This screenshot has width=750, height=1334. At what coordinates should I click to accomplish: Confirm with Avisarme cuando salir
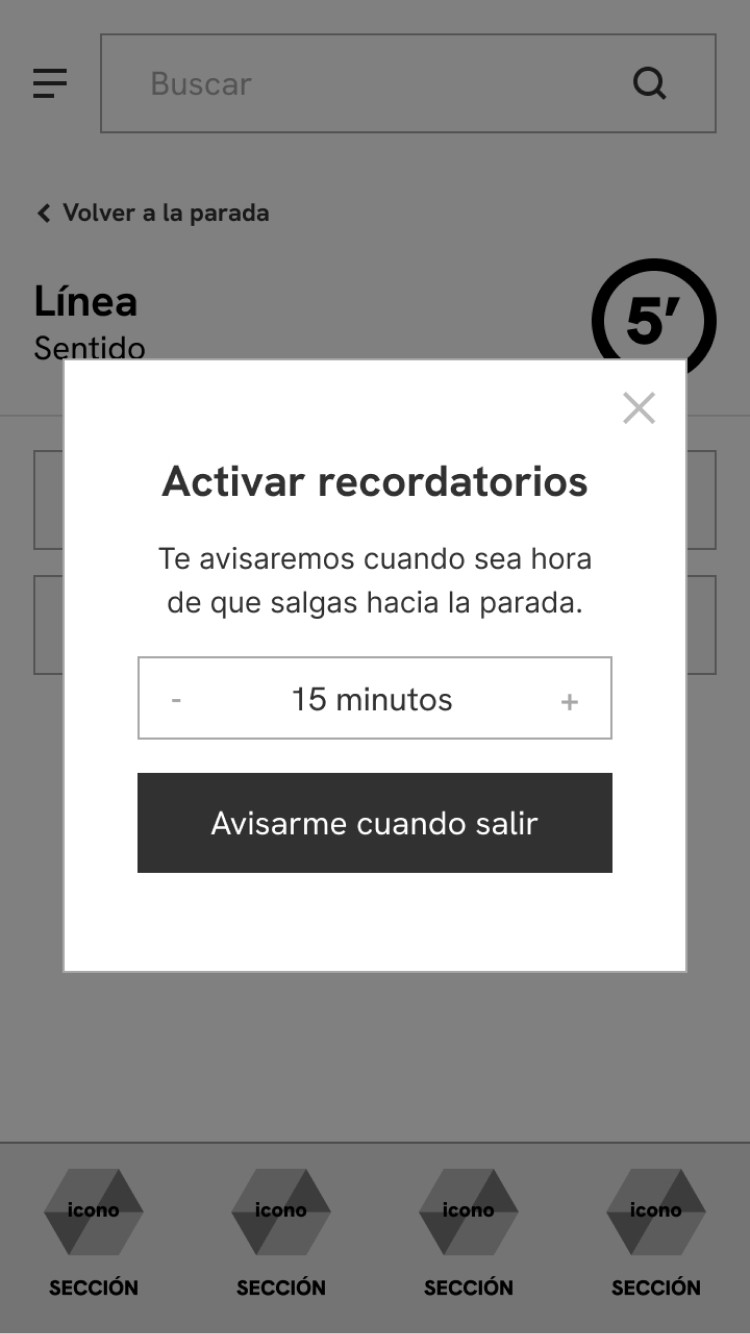coord(374,822)
